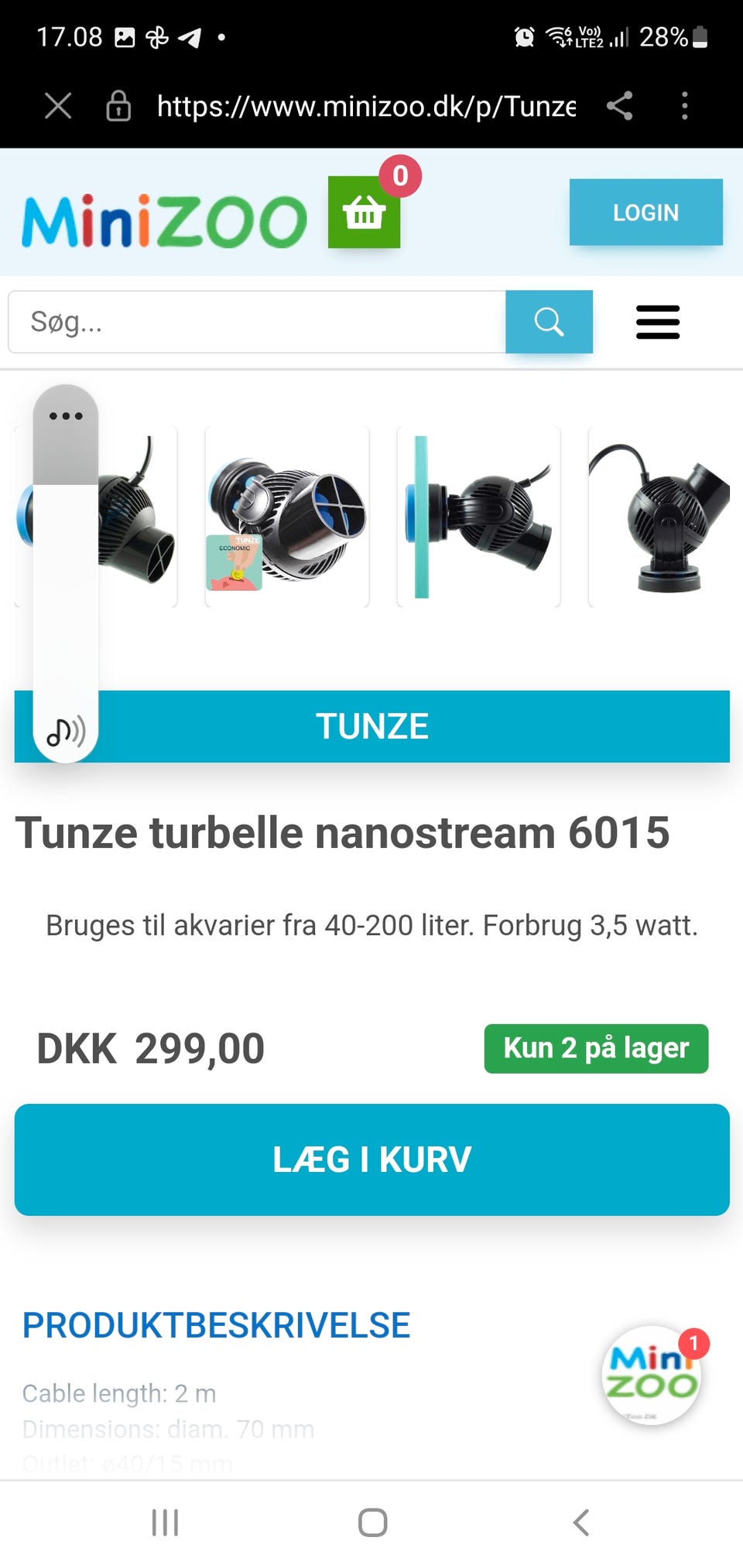The height and width of the screenshot is (1568, 743).
Task: Expand the floating volume panel options
Action: click(x=66, y=416)
